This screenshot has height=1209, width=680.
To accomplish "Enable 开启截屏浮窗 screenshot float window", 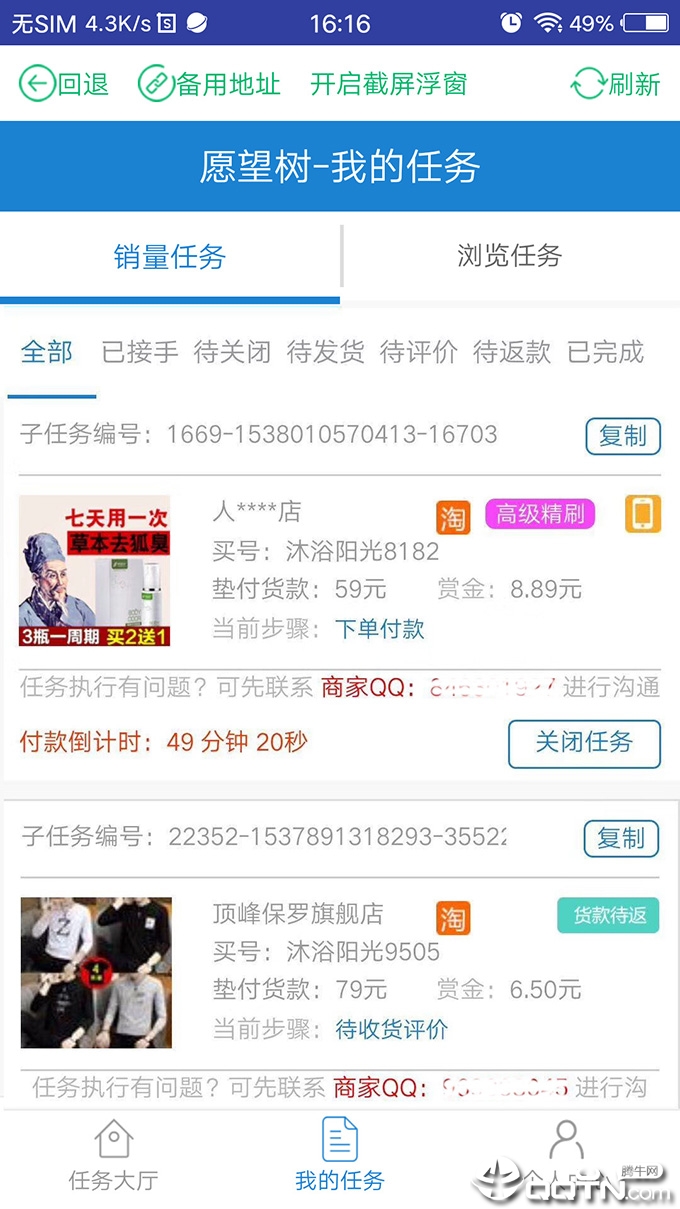I will pyautogui.click(x=388, y=84).
